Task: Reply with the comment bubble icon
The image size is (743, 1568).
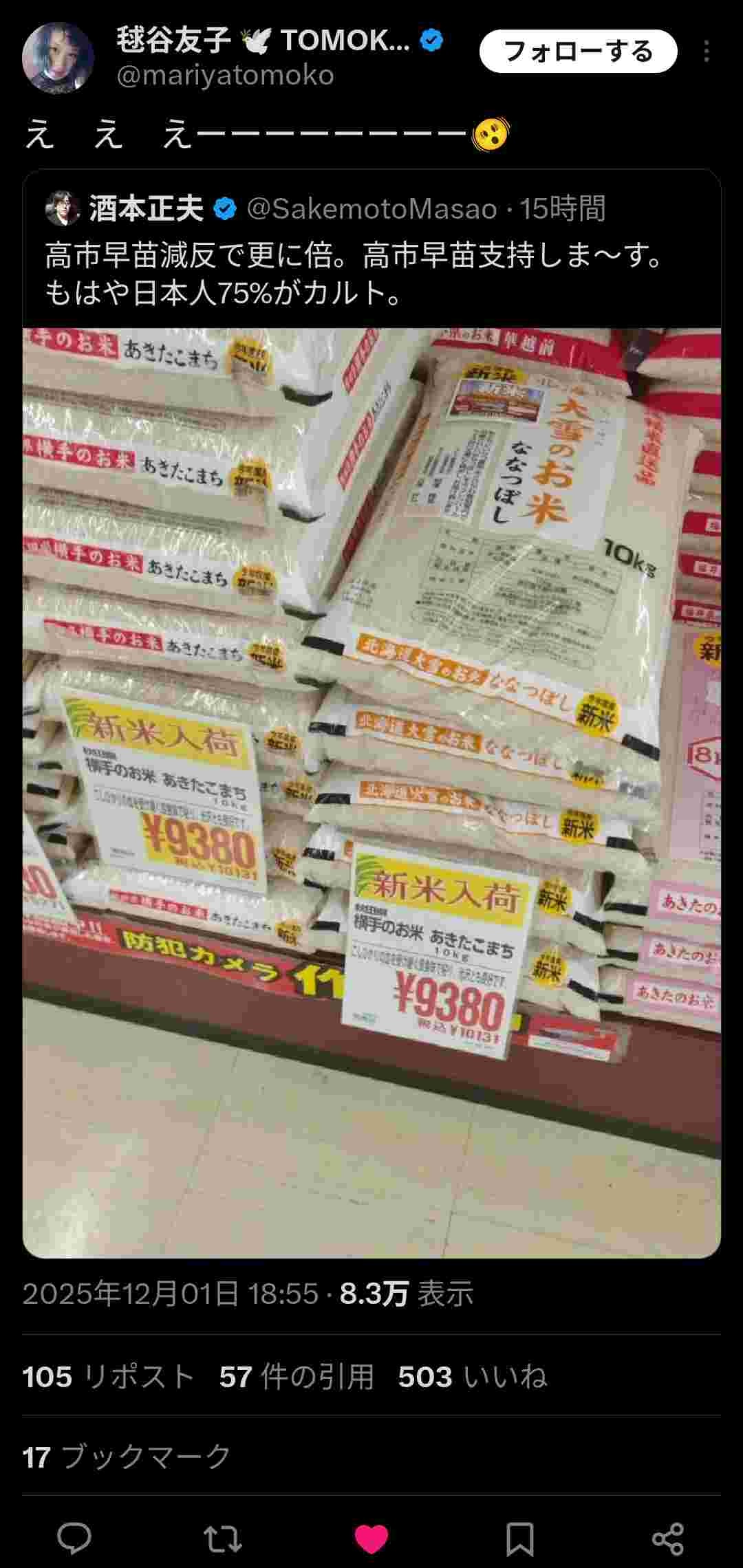Action: [x=74, y=1538]
